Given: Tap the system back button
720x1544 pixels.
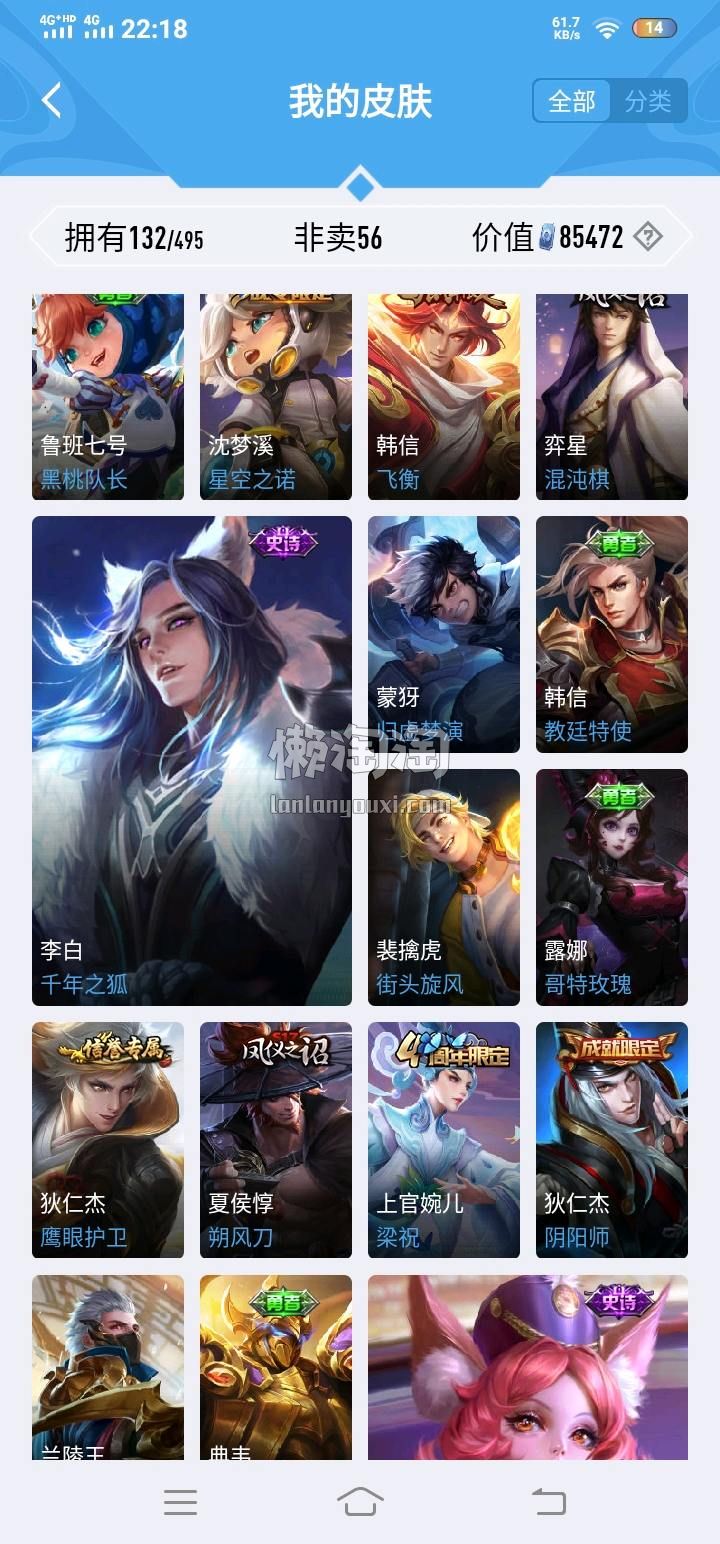Looking at the screenshot, I should (x=548, y=1501).
